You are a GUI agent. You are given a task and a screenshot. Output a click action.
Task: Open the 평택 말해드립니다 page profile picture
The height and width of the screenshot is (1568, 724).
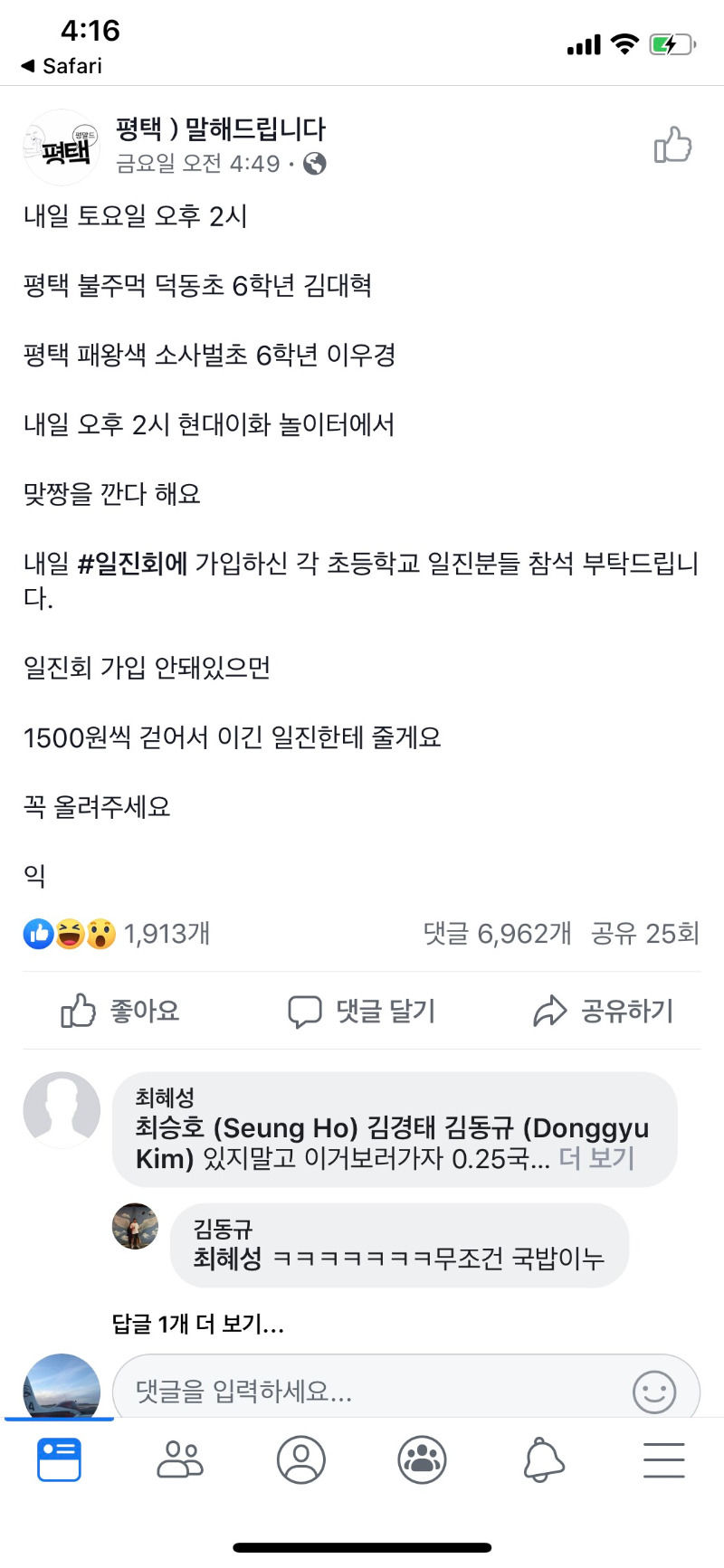[61, 147]
